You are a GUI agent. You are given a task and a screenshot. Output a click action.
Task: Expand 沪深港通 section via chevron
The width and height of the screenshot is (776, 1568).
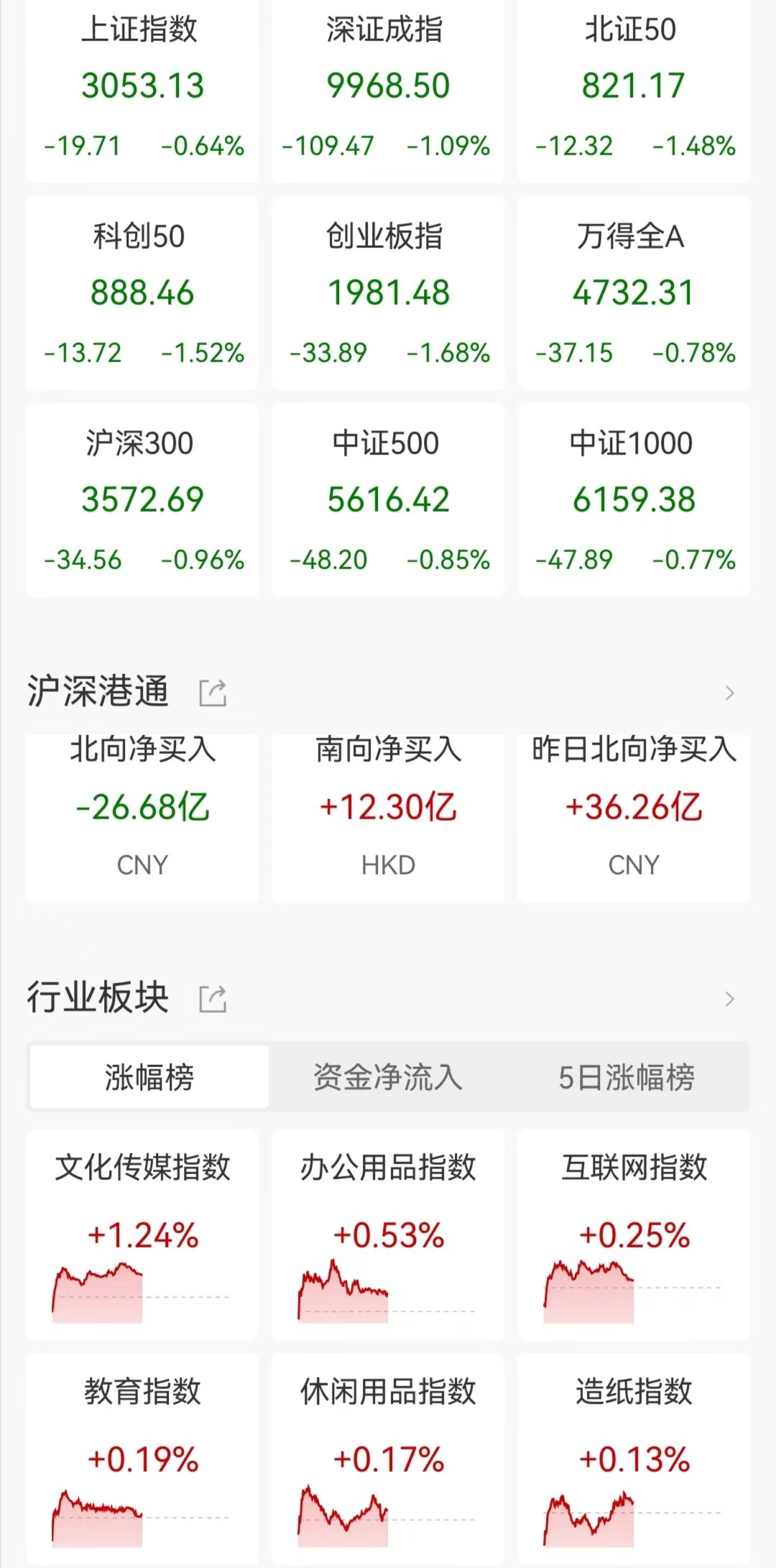click(729, 693)
